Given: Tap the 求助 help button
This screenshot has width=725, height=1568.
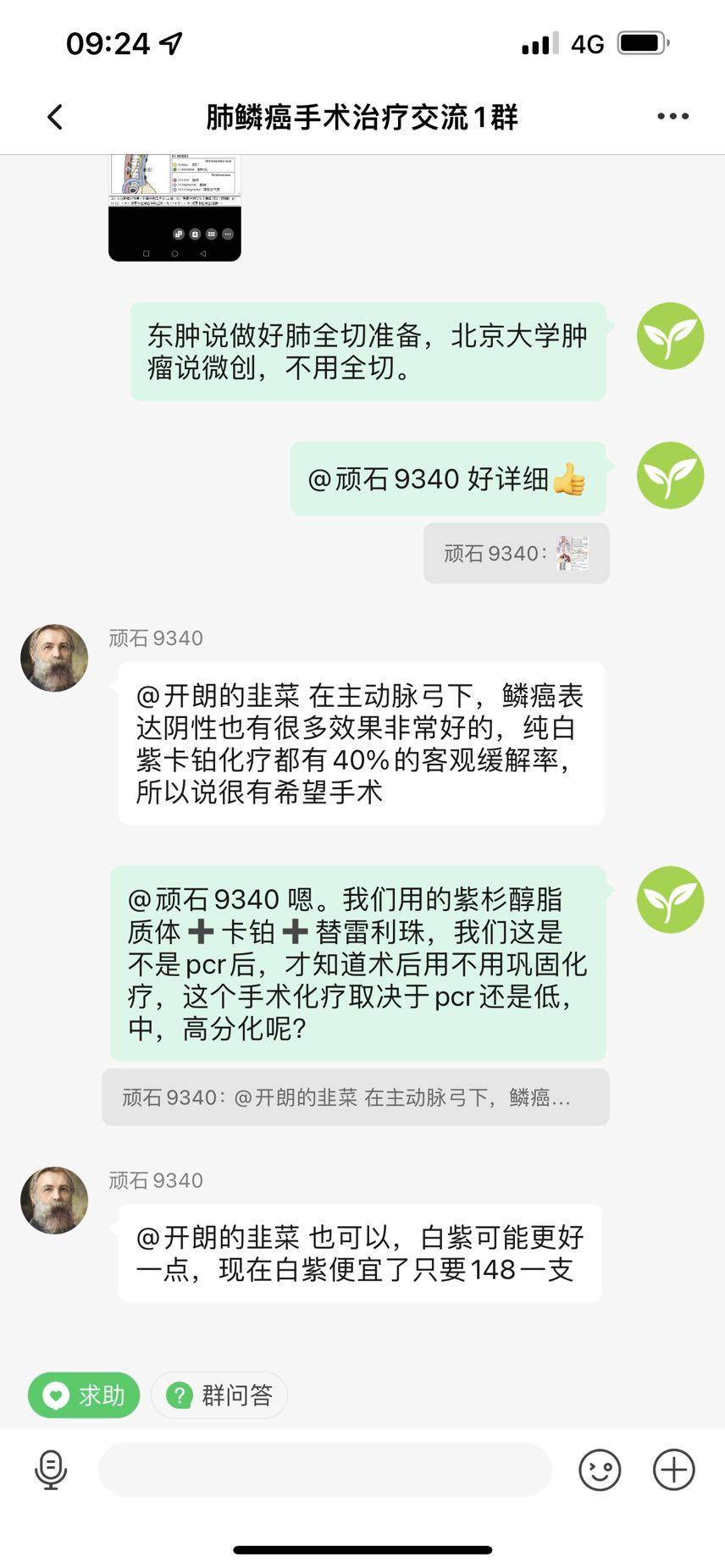Looking at the screenshot, I should tap(84, 1394).
